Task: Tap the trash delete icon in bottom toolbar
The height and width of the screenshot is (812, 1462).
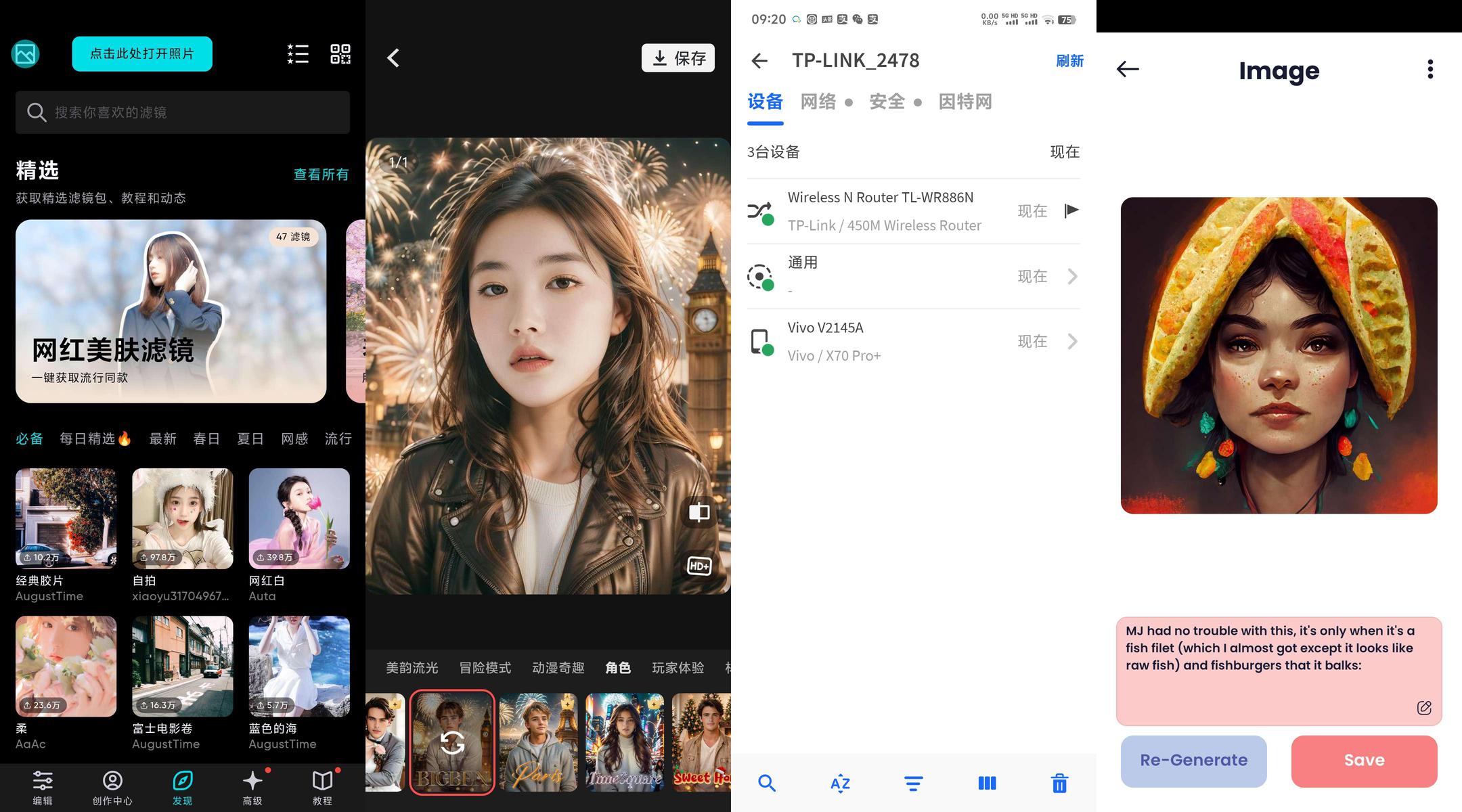Action: pyautogui.click(x=1059, y=784)
